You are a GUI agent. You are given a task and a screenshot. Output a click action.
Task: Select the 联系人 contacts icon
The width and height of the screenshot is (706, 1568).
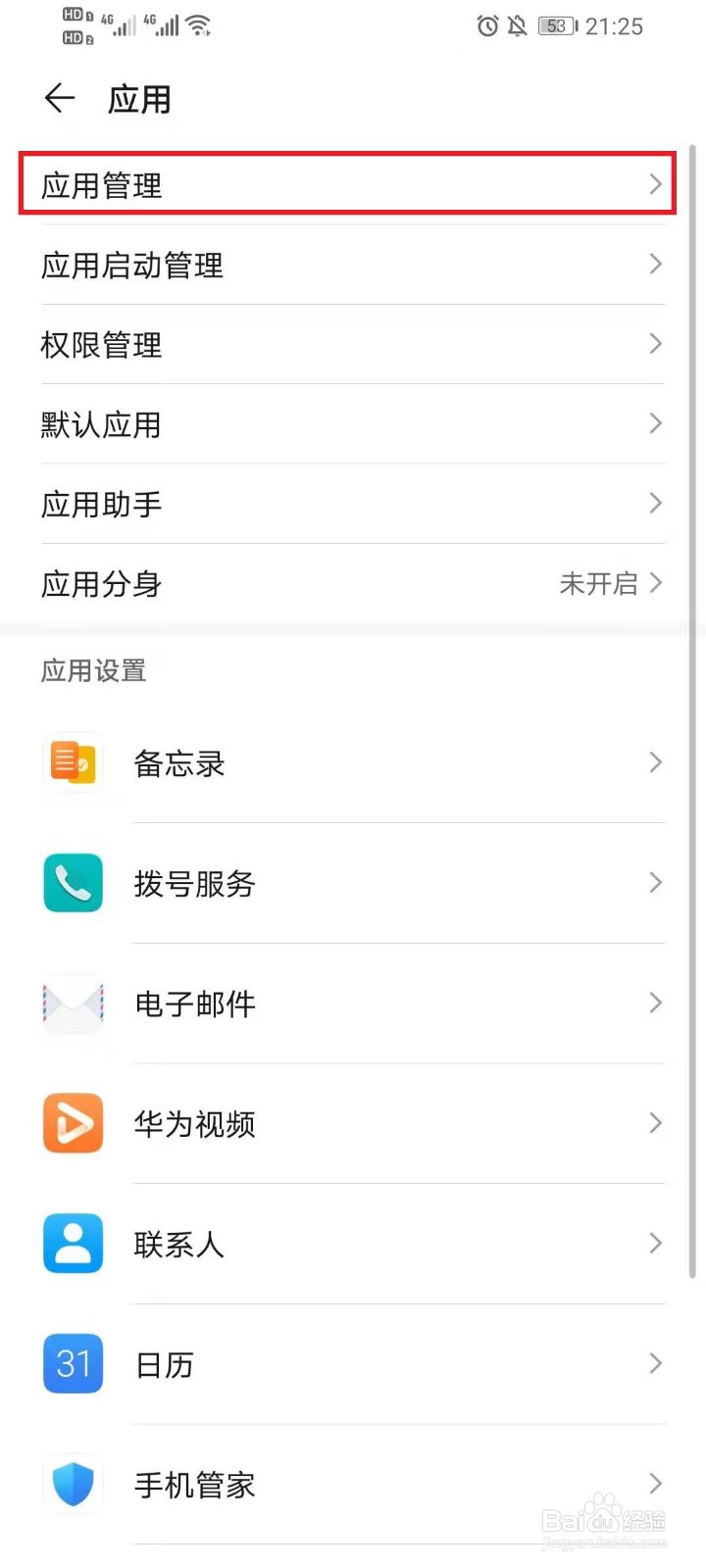click(x=73, y=1243)
